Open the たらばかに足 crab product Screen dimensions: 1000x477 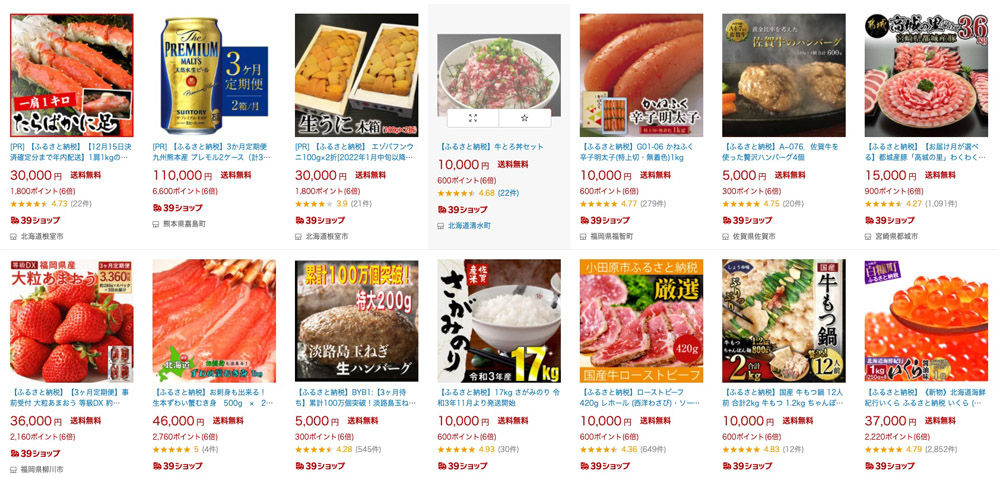71,75
